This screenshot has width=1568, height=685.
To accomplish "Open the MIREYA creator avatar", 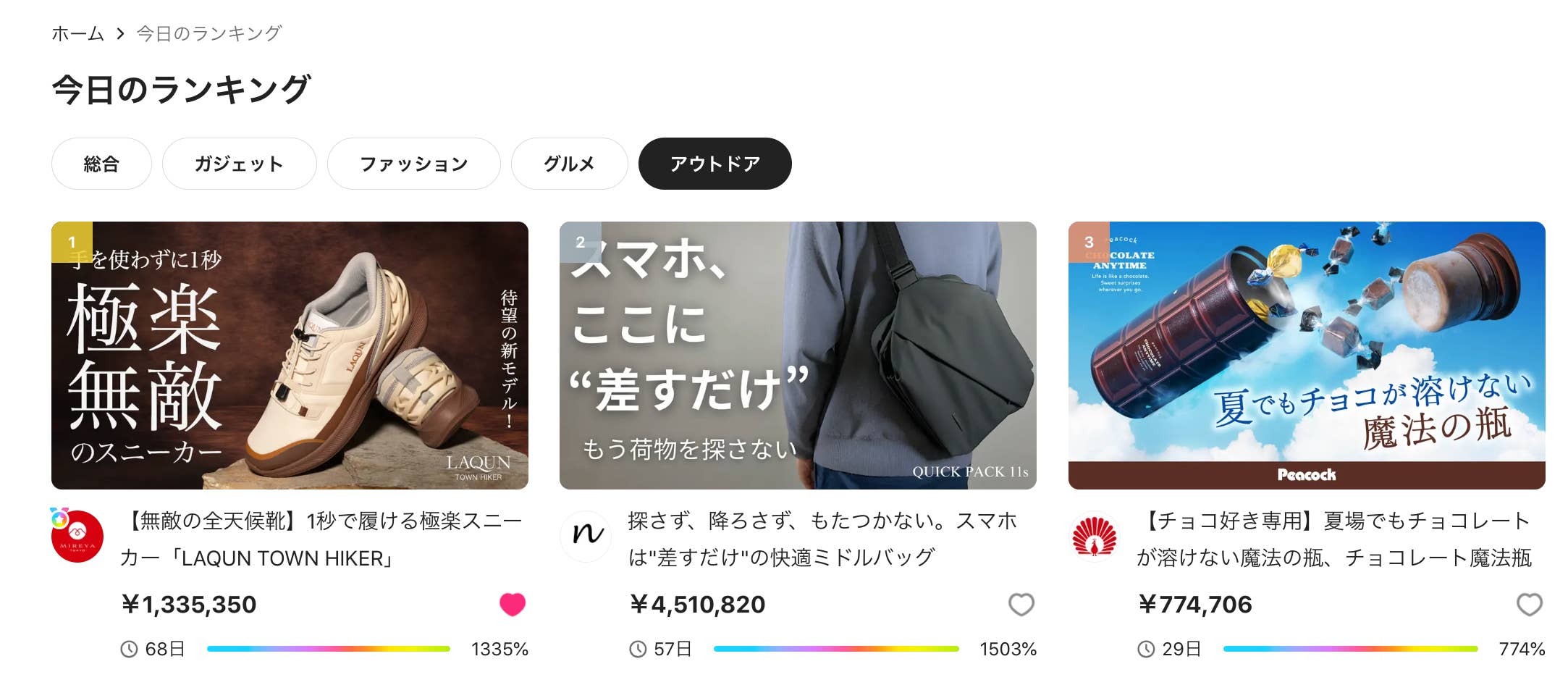I will pos(77,536).
